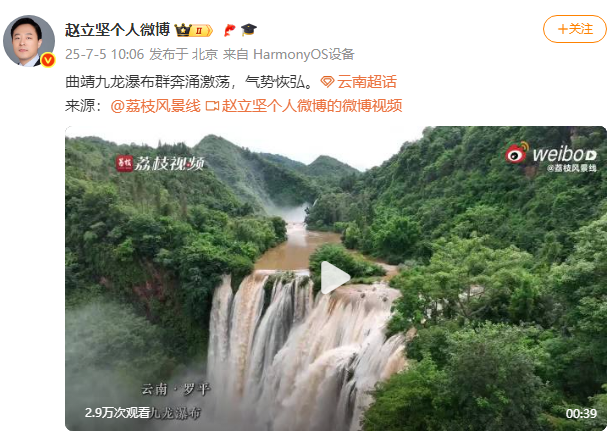Open 赵立坚个人微博的微博视频 link

point(311,104)
